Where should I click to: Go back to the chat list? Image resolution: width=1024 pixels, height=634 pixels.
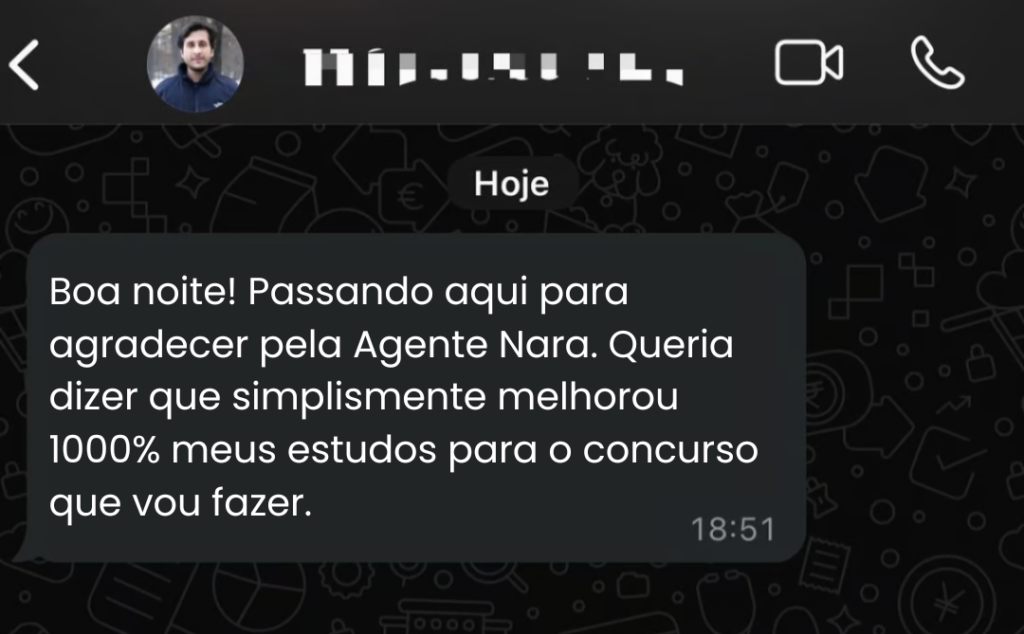[x=24, y=66]
